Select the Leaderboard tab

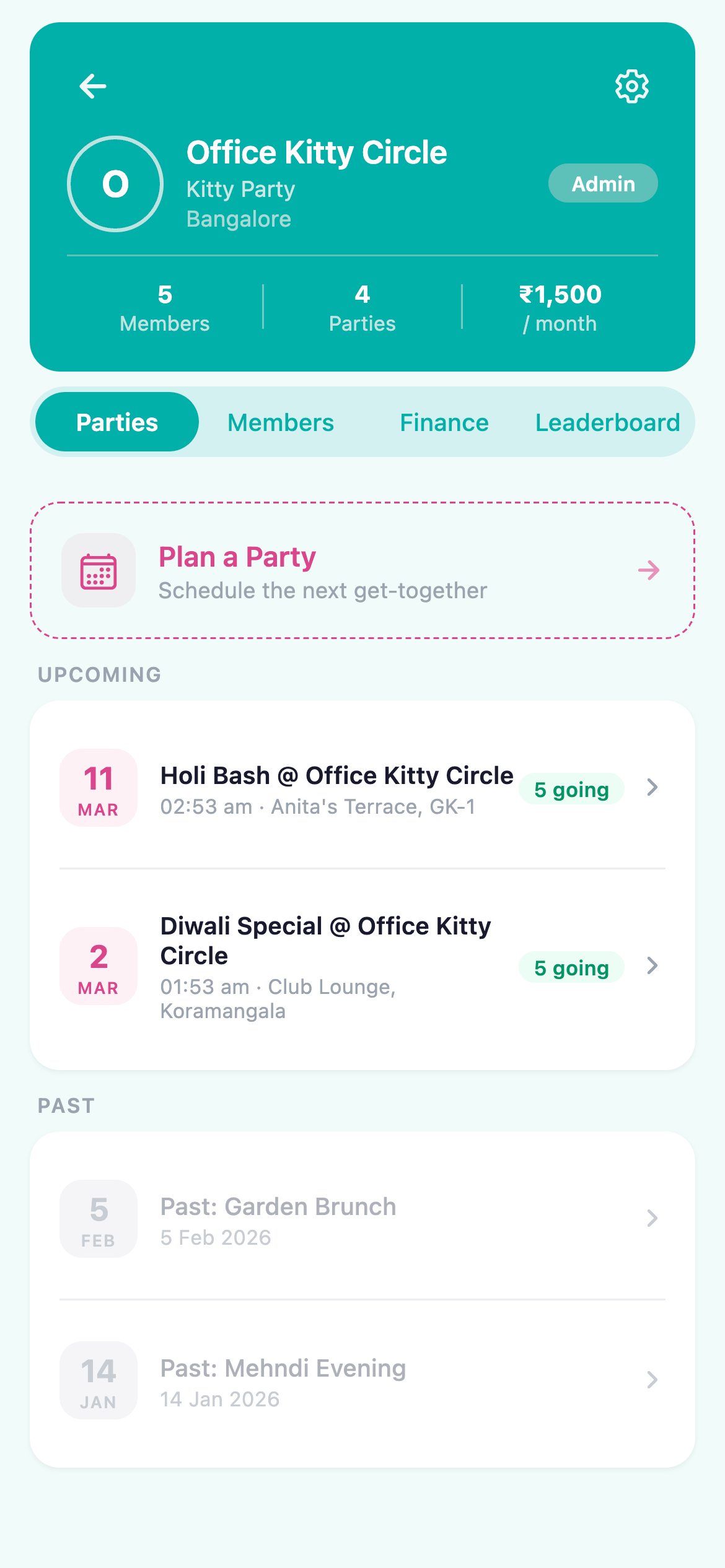click(x=608, y=422)
